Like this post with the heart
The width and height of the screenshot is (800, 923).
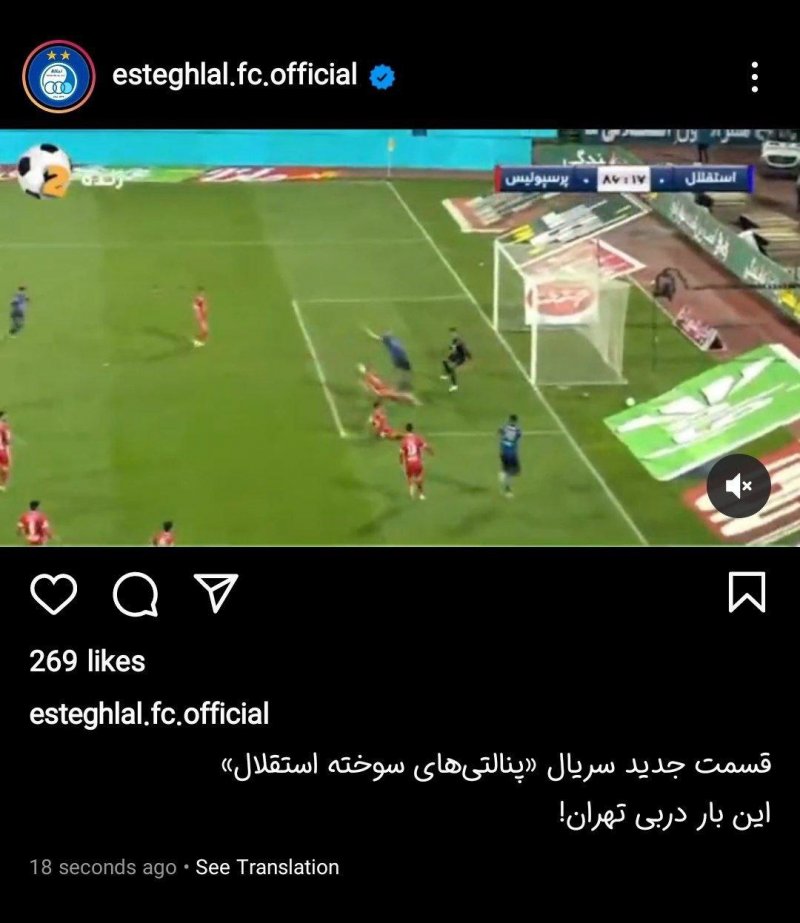coord(53,594)
